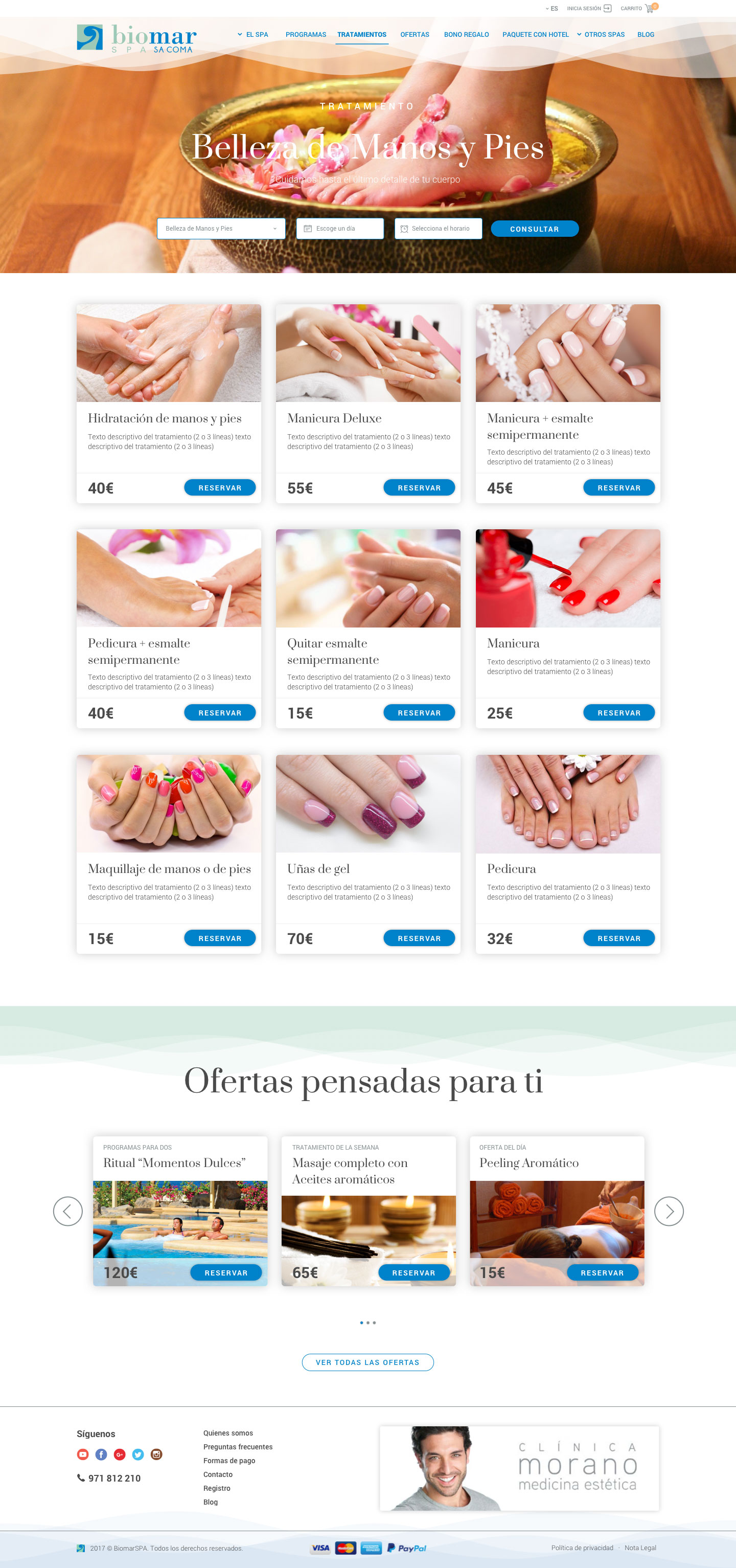
Task: Reserve the Manicura Deluxe treatment
Action: [419, 487]
